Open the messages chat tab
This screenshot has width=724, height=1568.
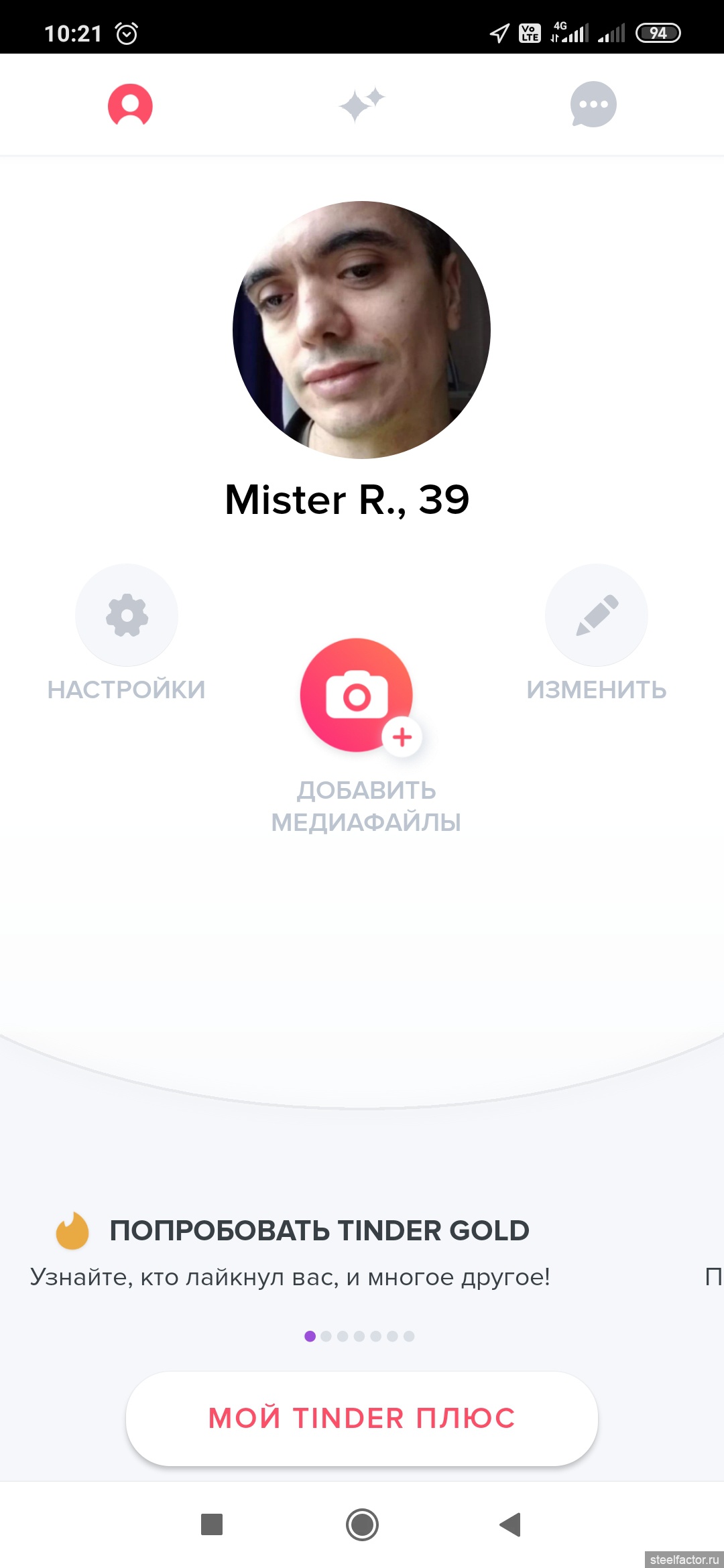[x=593, y=105]
